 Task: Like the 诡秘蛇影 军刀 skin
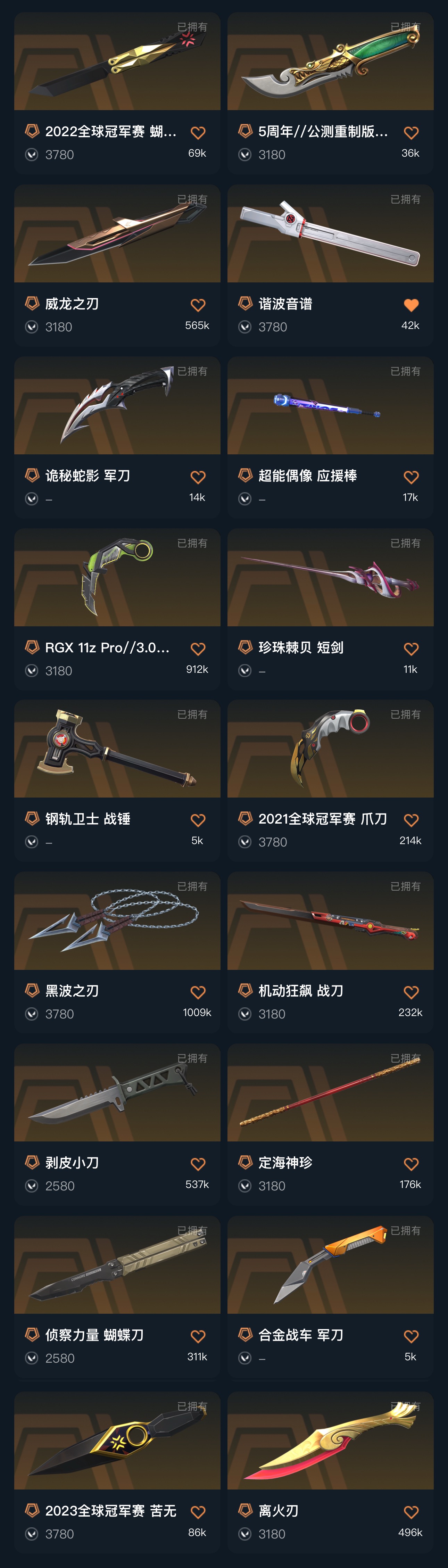[198, 477]
